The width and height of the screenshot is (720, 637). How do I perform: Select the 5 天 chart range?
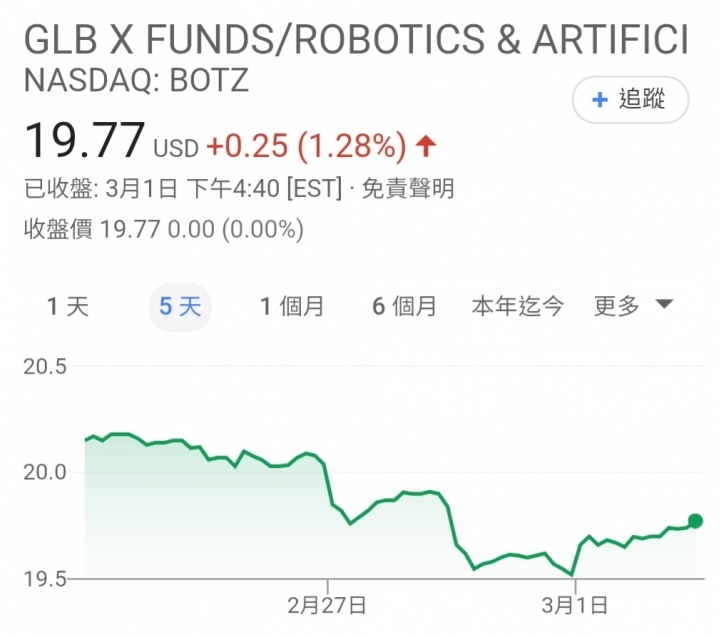(x=181, y=306)
